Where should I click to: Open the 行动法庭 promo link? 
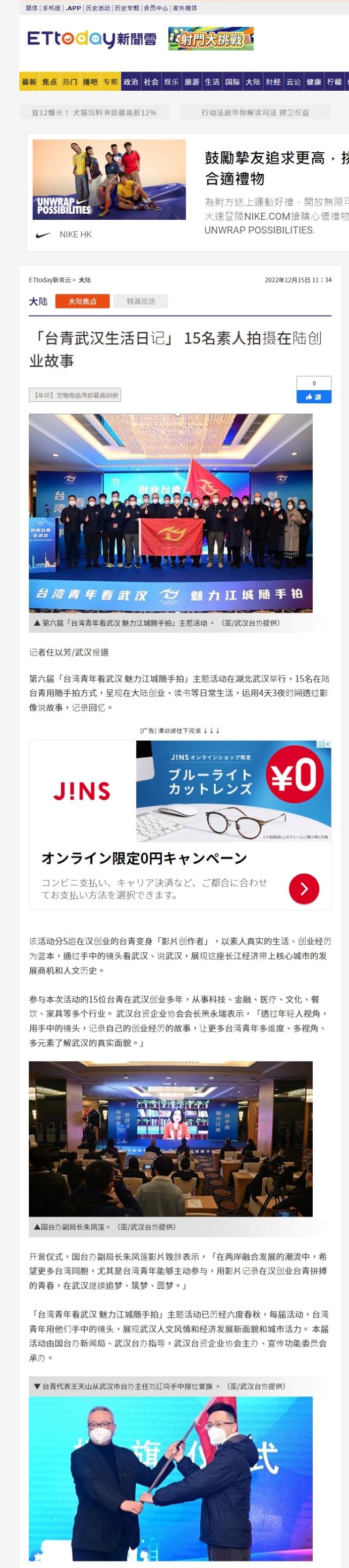tap(255, 112)
